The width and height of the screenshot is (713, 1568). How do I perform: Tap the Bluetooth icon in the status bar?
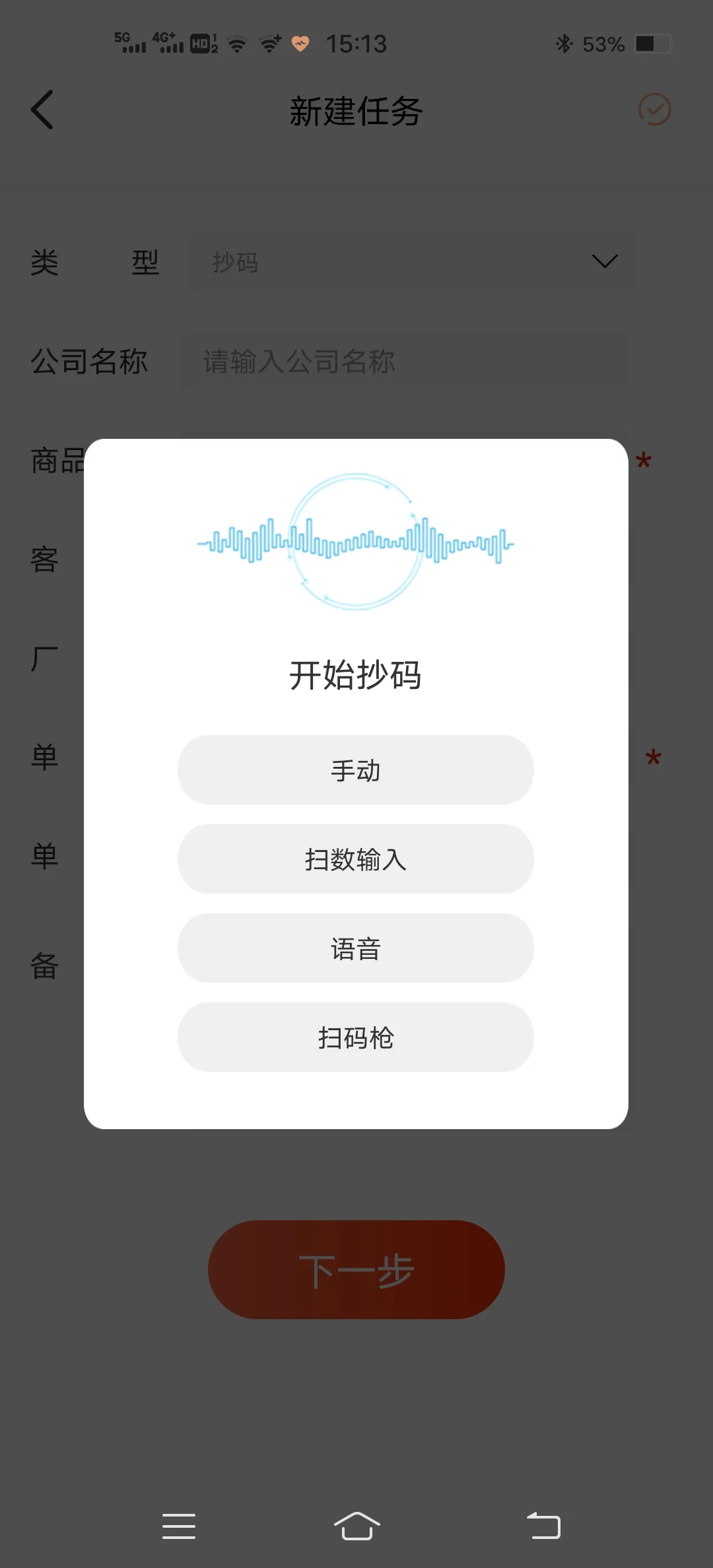click(x=564, y=44)
